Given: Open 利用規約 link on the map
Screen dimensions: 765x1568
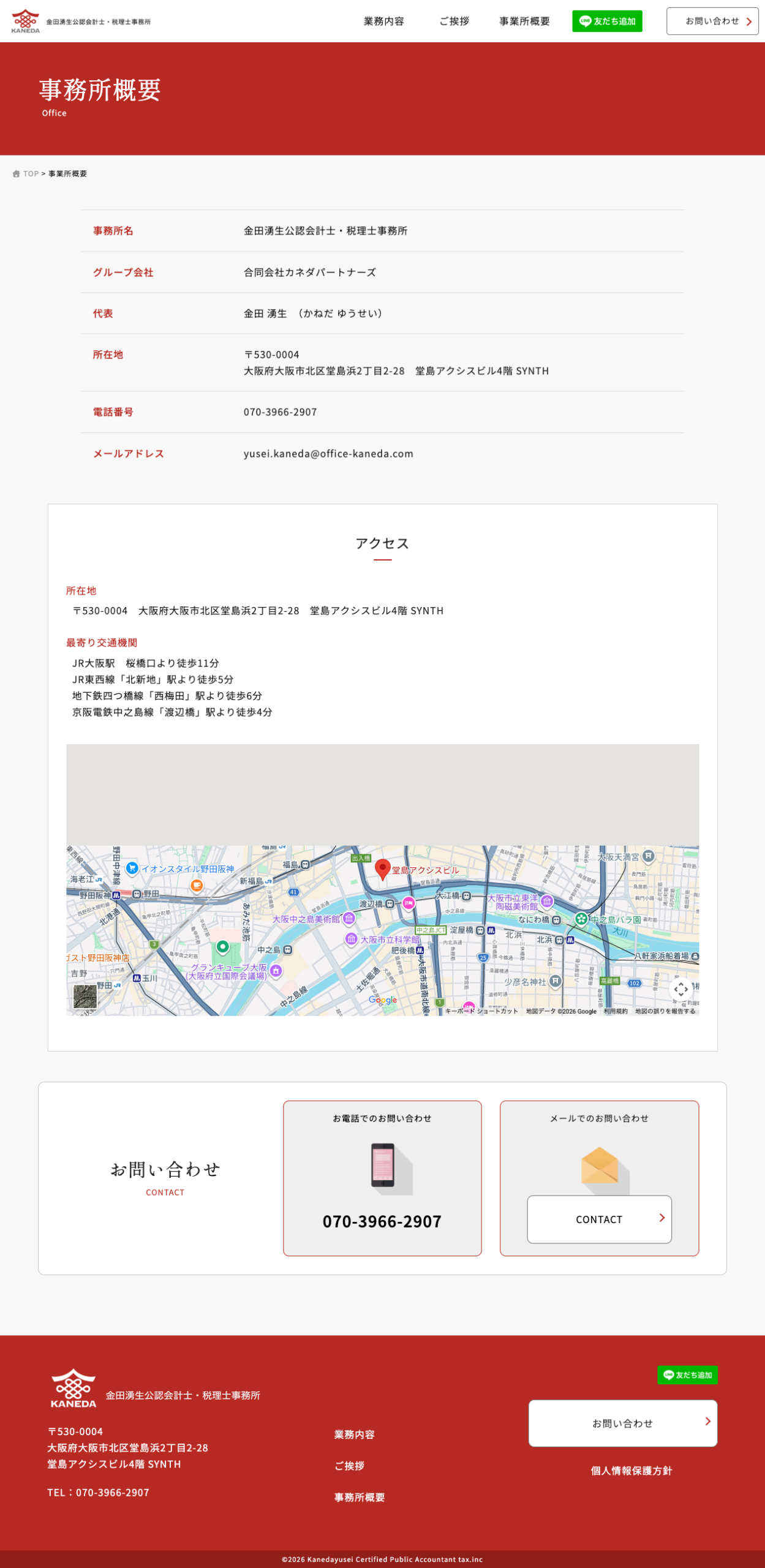Looking at the screenshot, I should coord(615,1011).
